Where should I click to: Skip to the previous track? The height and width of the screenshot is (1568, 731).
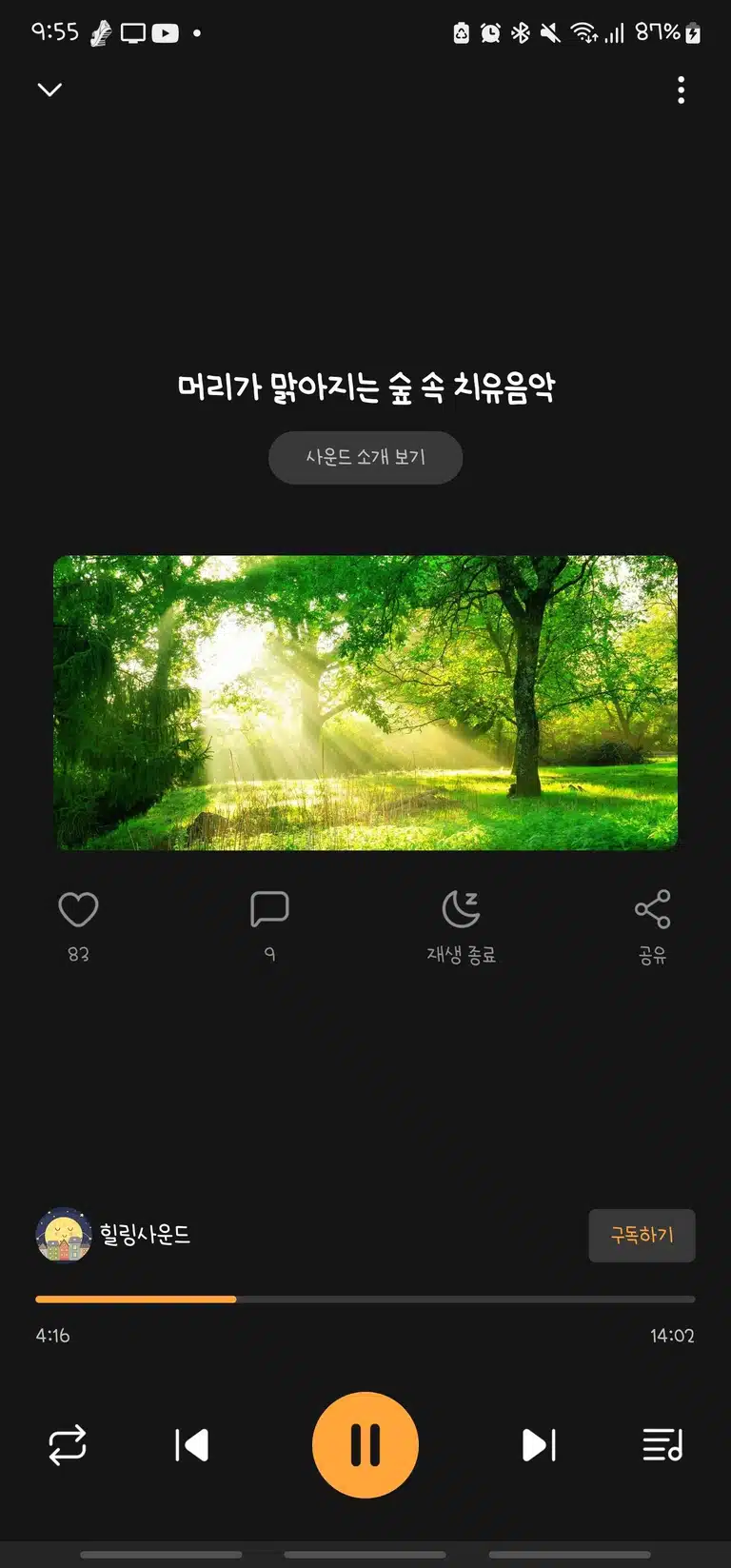point(192,1445)
